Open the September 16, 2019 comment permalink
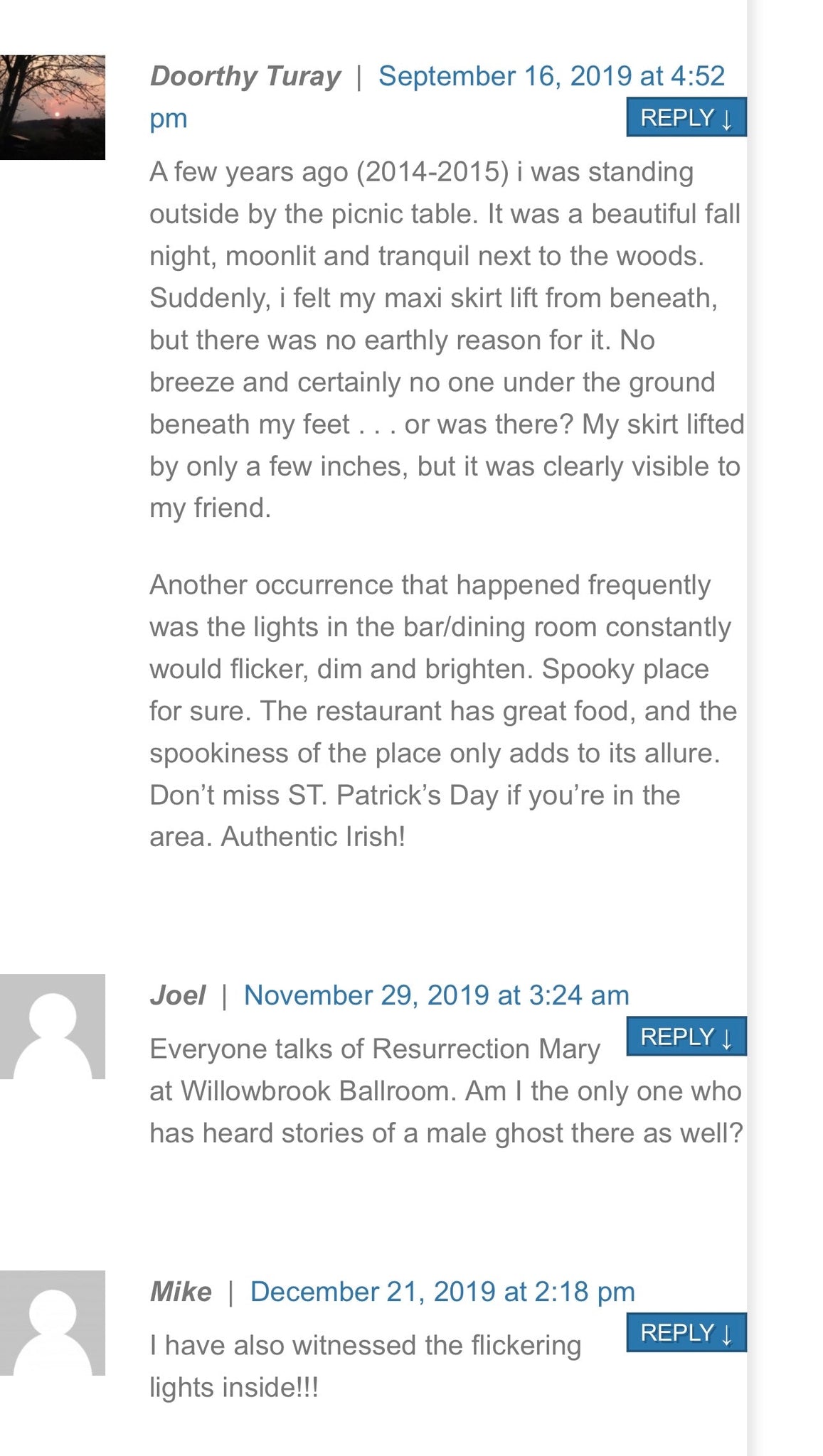 point(551,76)
